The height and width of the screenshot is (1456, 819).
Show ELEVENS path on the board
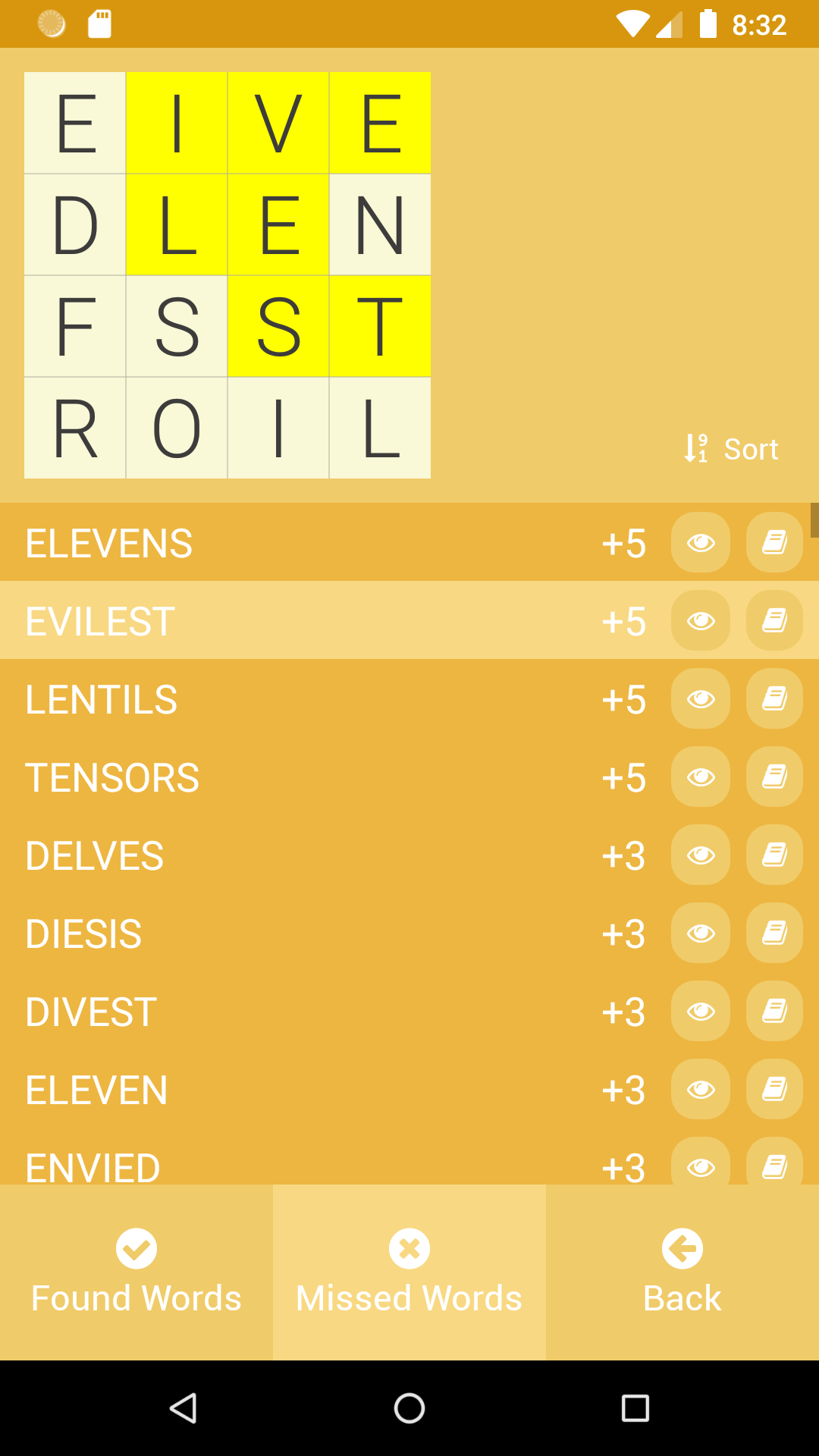pos(701,543)
